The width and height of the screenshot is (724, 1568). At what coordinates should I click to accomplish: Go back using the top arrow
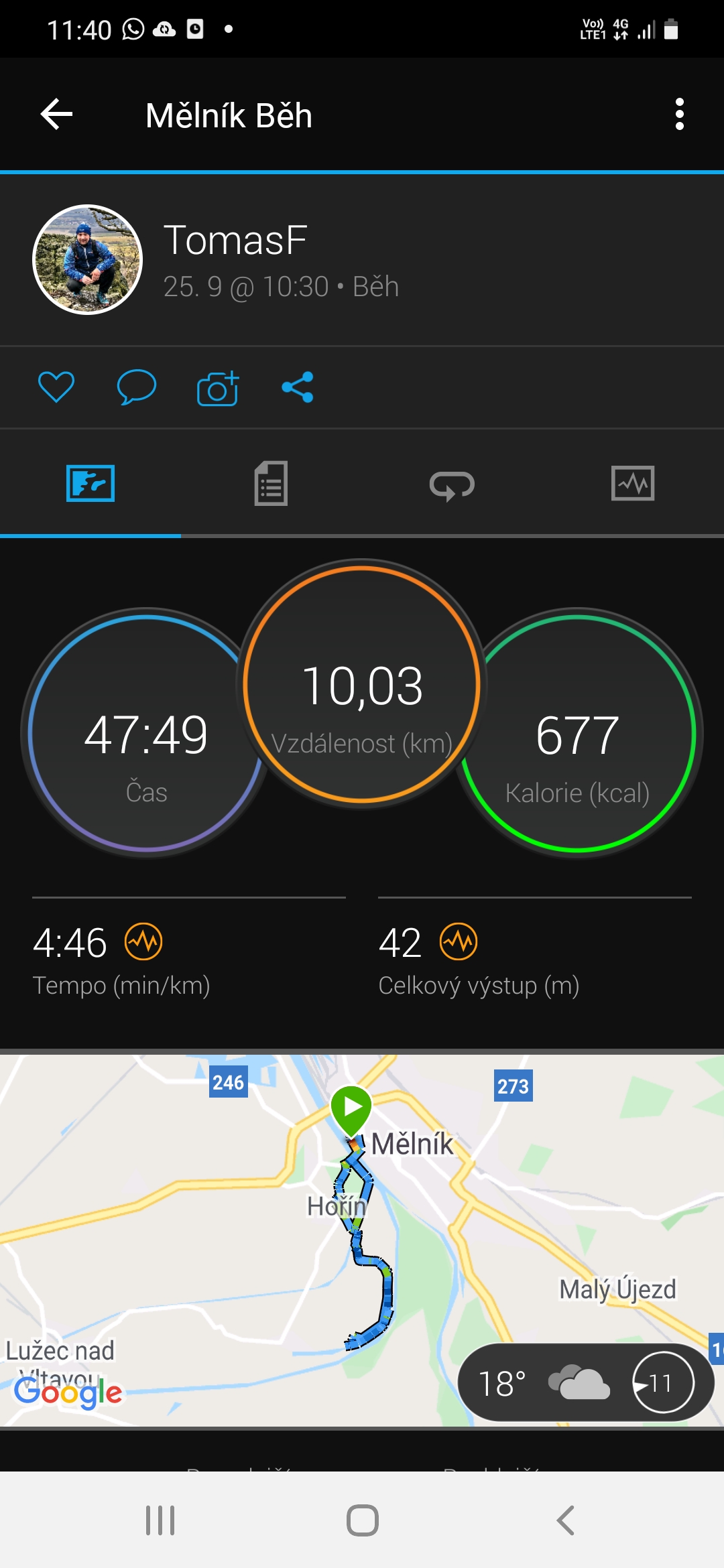coord(56,115)
